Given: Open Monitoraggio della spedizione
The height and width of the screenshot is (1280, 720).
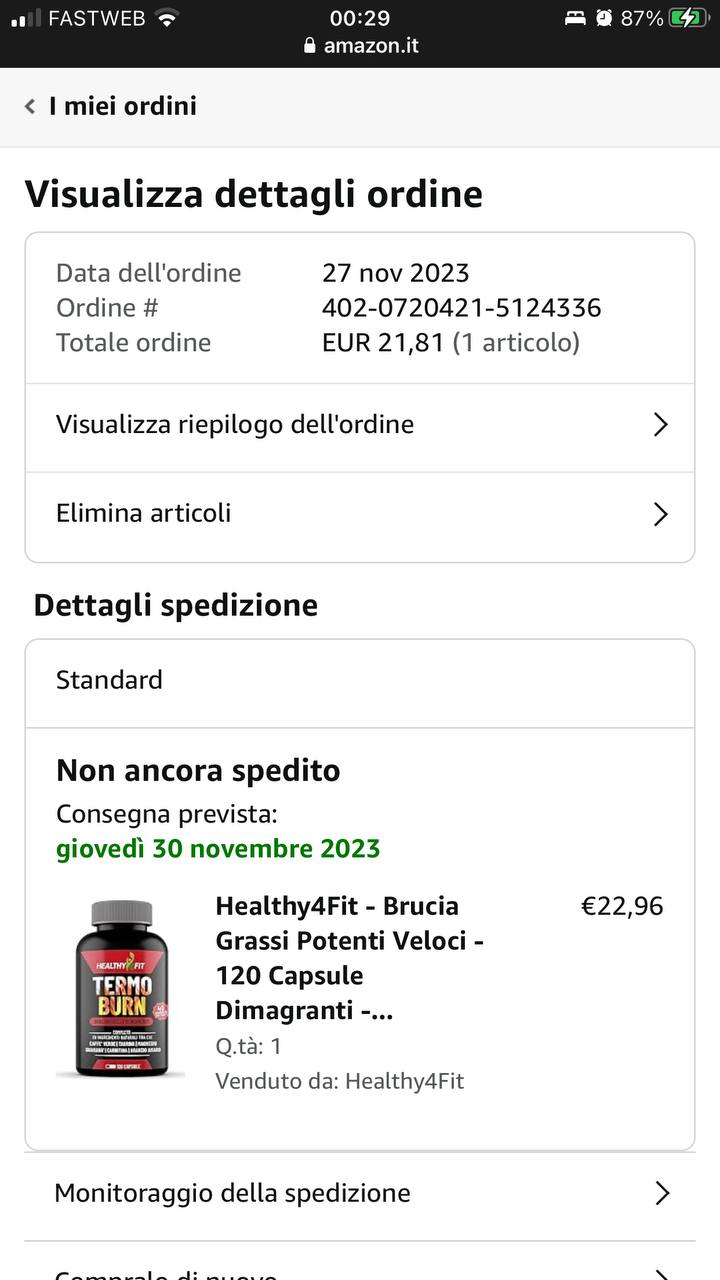Looking at the screenshot, I should coord(360,1193).
